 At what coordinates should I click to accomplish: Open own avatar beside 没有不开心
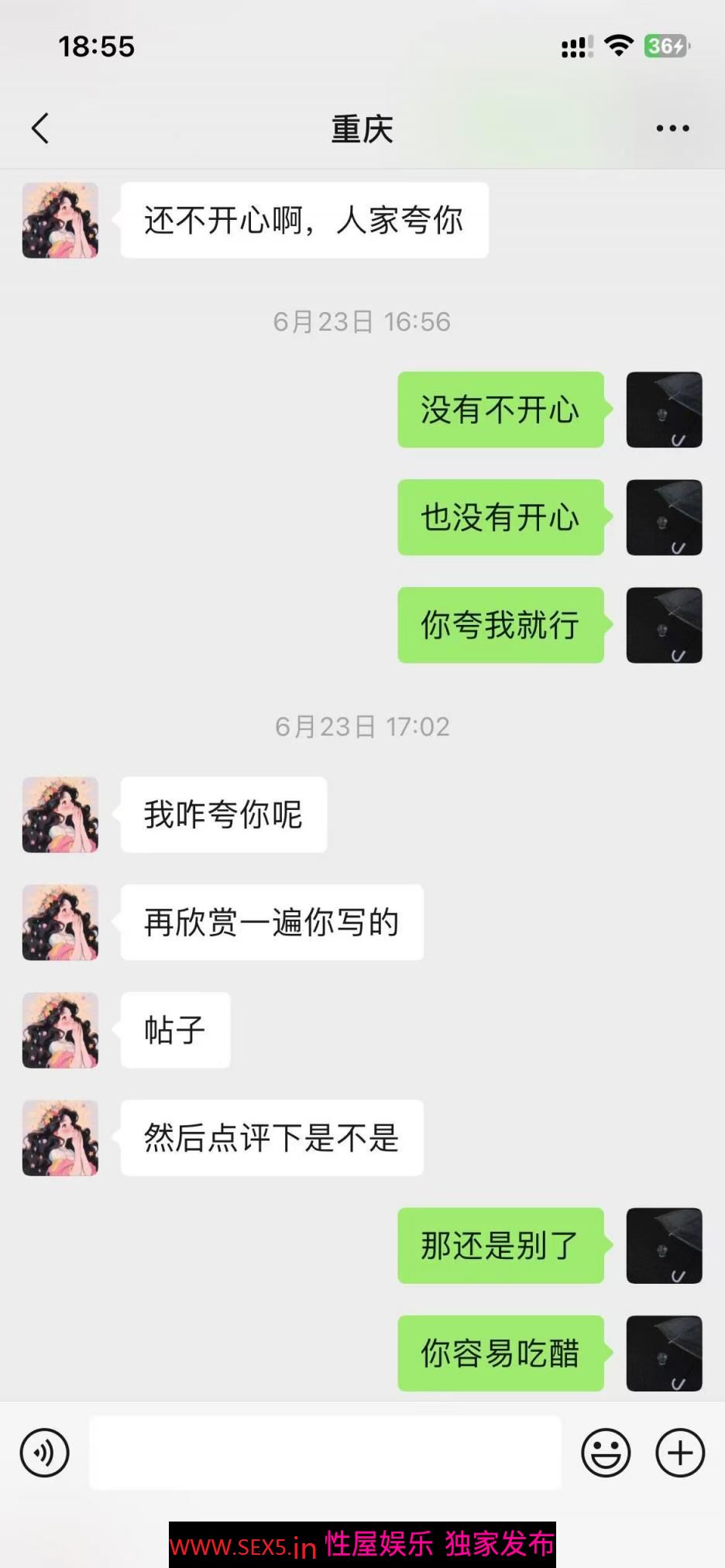[664, 410]
